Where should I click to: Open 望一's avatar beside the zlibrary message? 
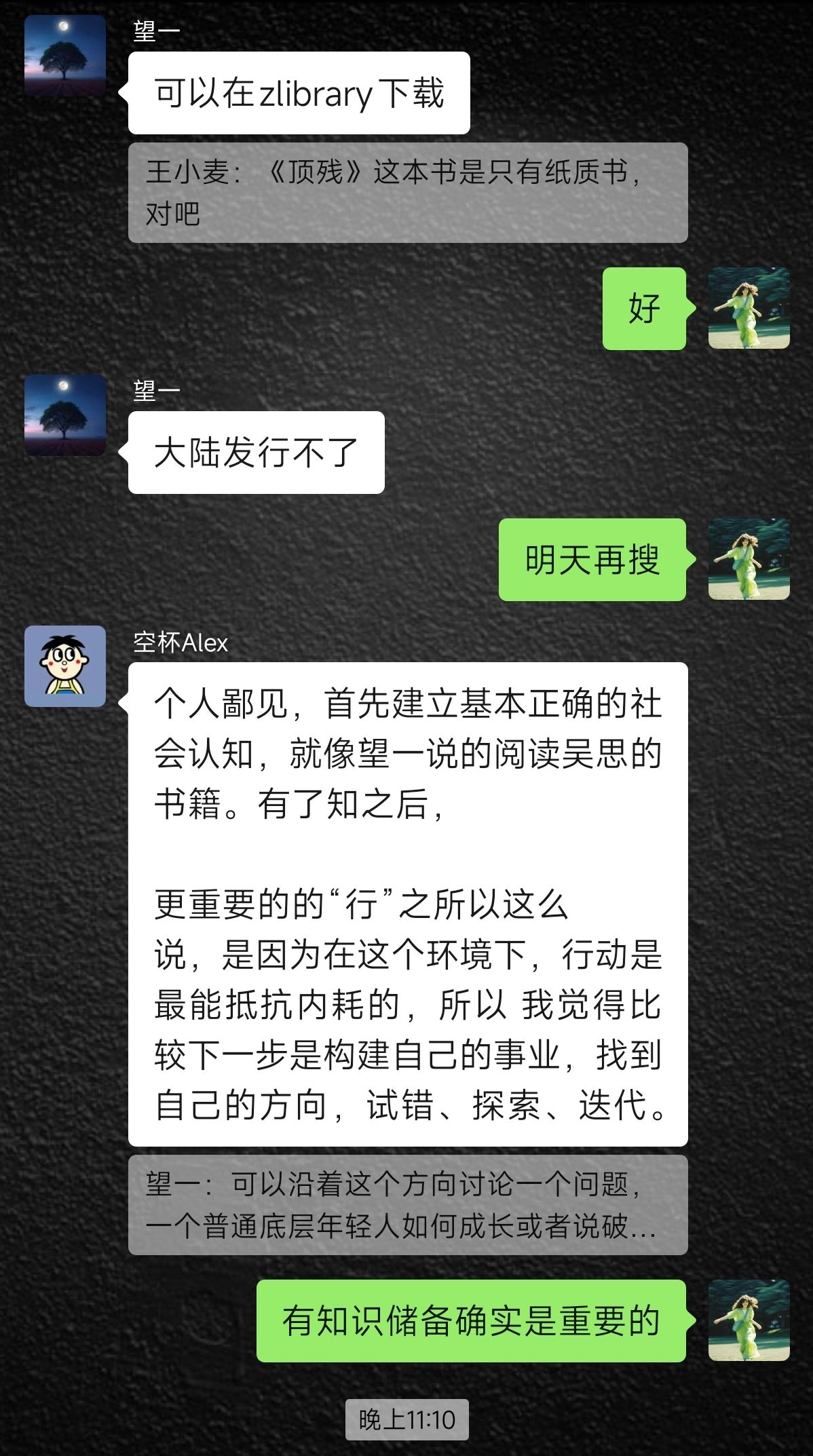(x=65, y=56)
